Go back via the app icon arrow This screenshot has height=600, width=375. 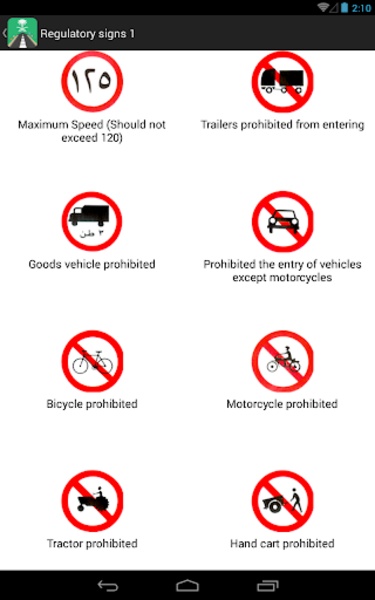point(20,33)
